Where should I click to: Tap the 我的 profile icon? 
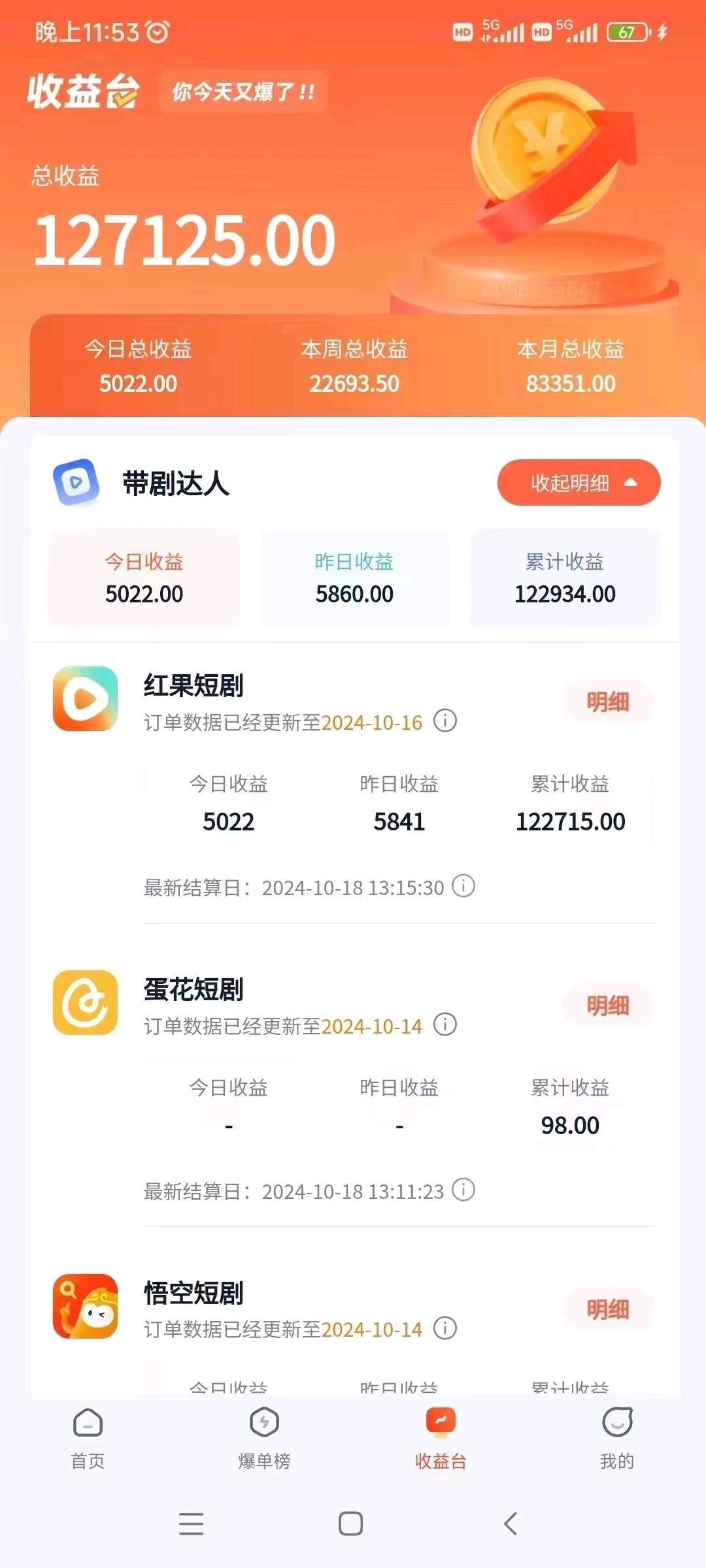(x=617, y=1433)
